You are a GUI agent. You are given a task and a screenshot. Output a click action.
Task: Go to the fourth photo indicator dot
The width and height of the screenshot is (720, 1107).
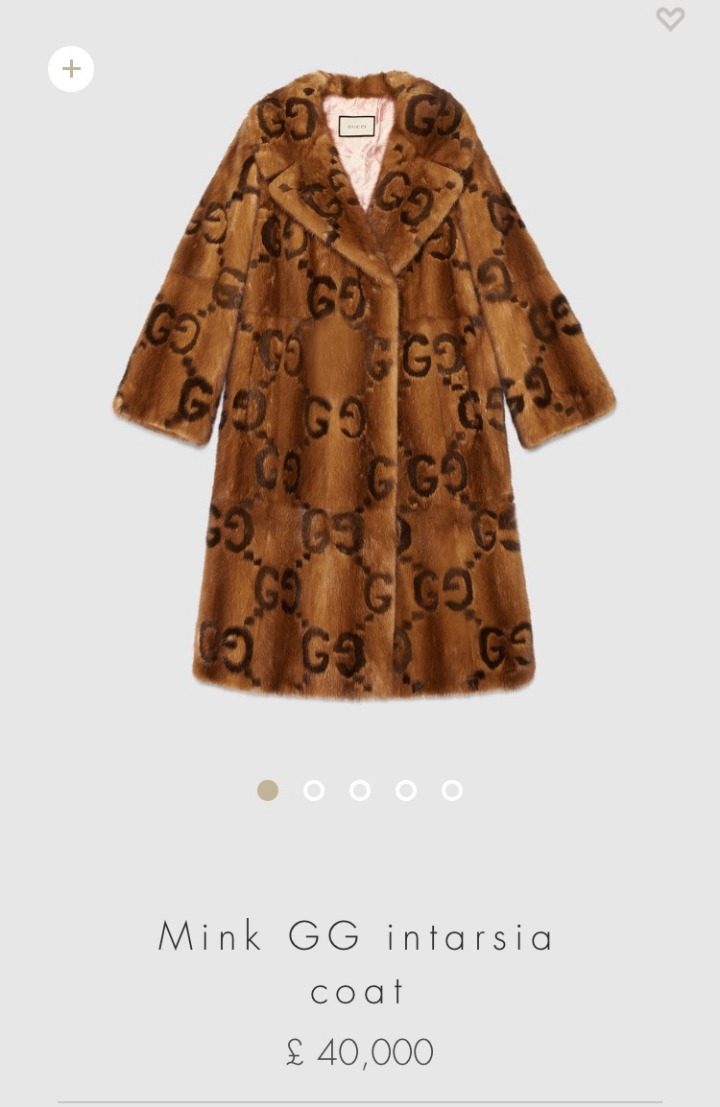click(406, 791)
